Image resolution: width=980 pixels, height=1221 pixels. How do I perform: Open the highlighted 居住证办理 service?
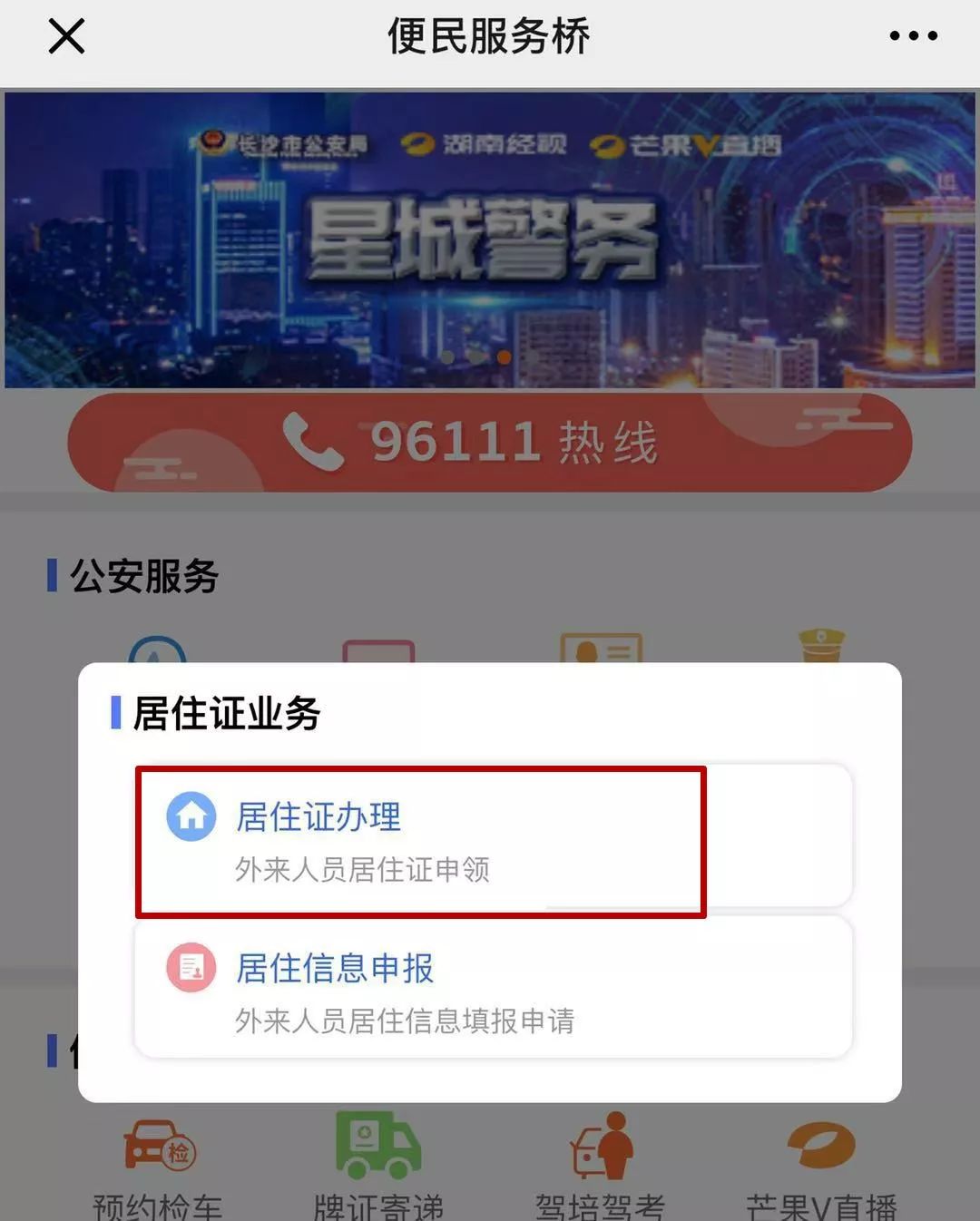(419, 839)
